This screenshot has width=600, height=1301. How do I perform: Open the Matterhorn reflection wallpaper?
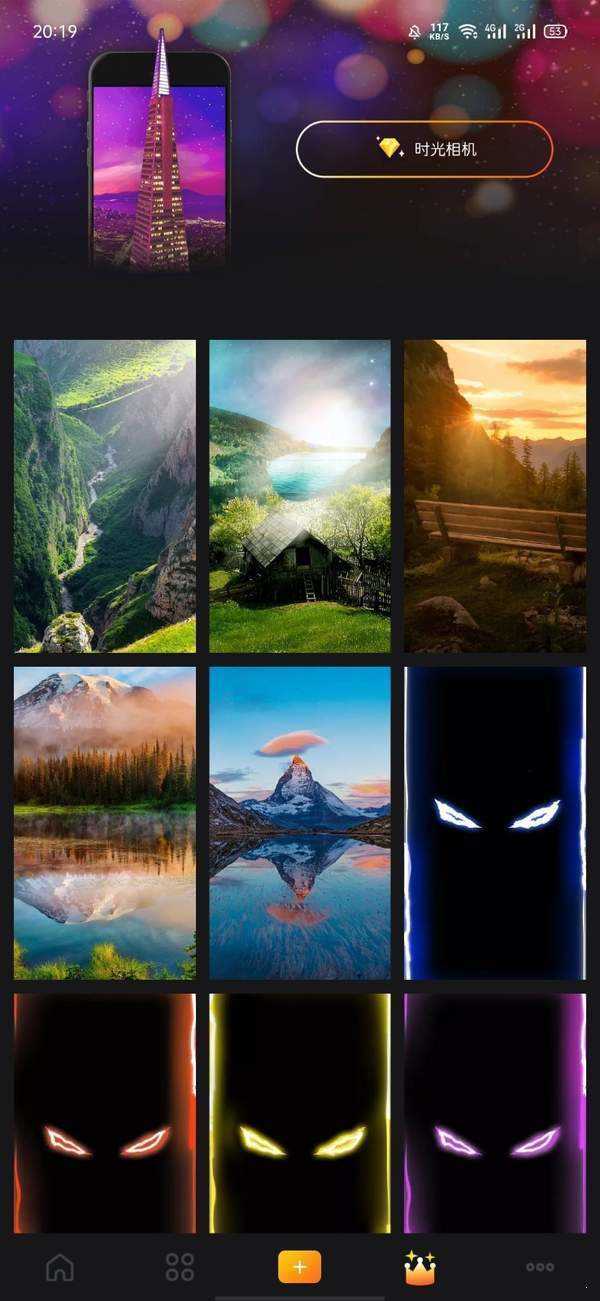pos(300,823)
